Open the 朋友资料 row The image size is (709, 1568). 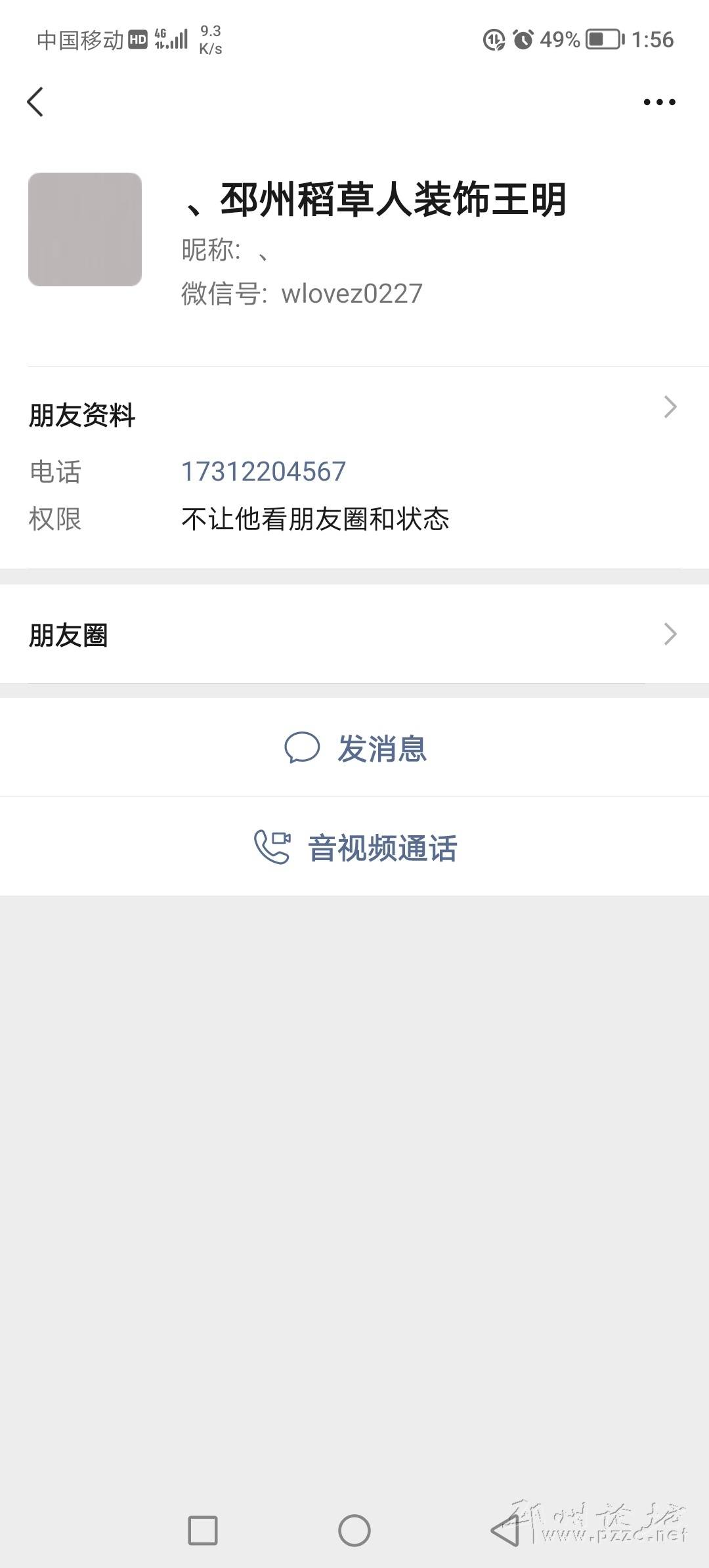point(354,414)
